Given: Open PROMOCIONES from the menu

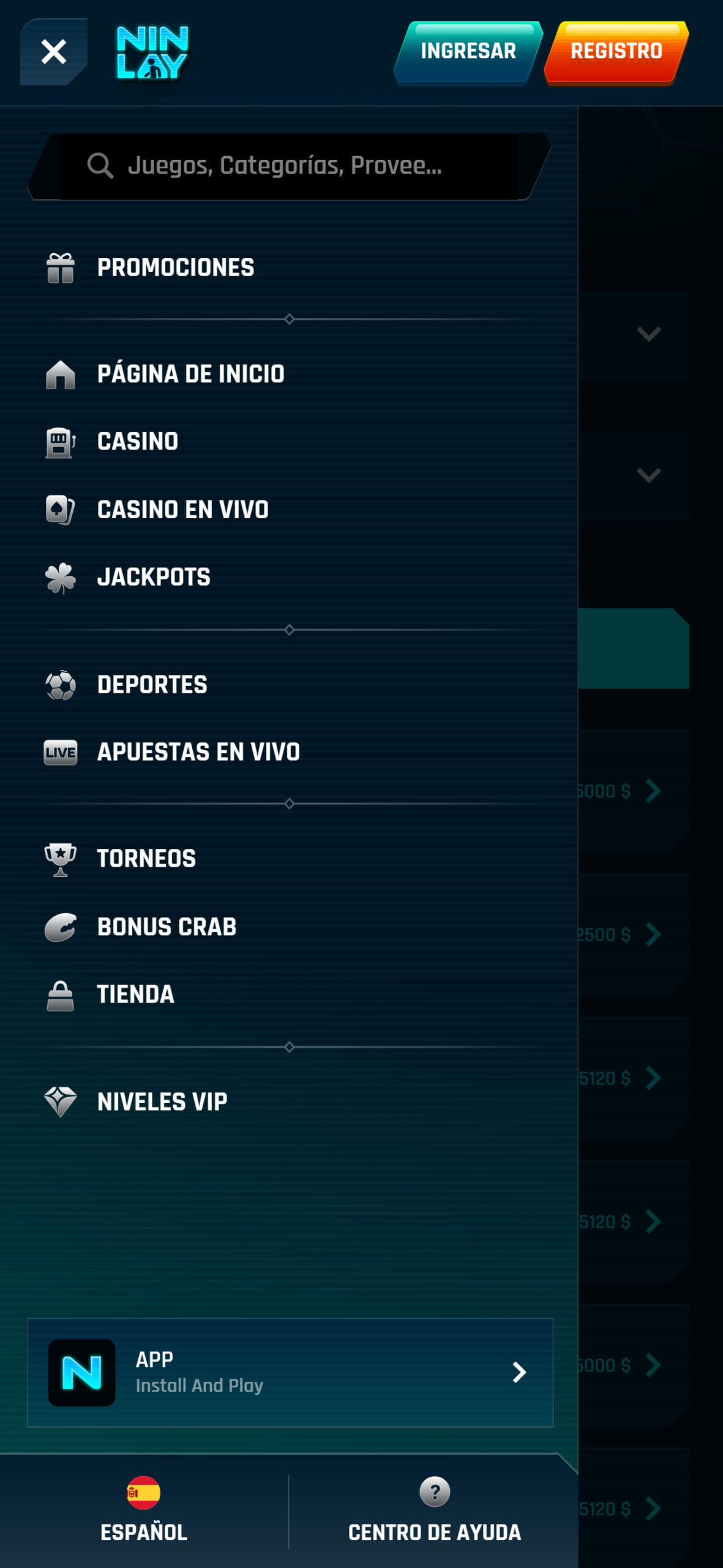Looking at the screenshot, I should [175, 268].
